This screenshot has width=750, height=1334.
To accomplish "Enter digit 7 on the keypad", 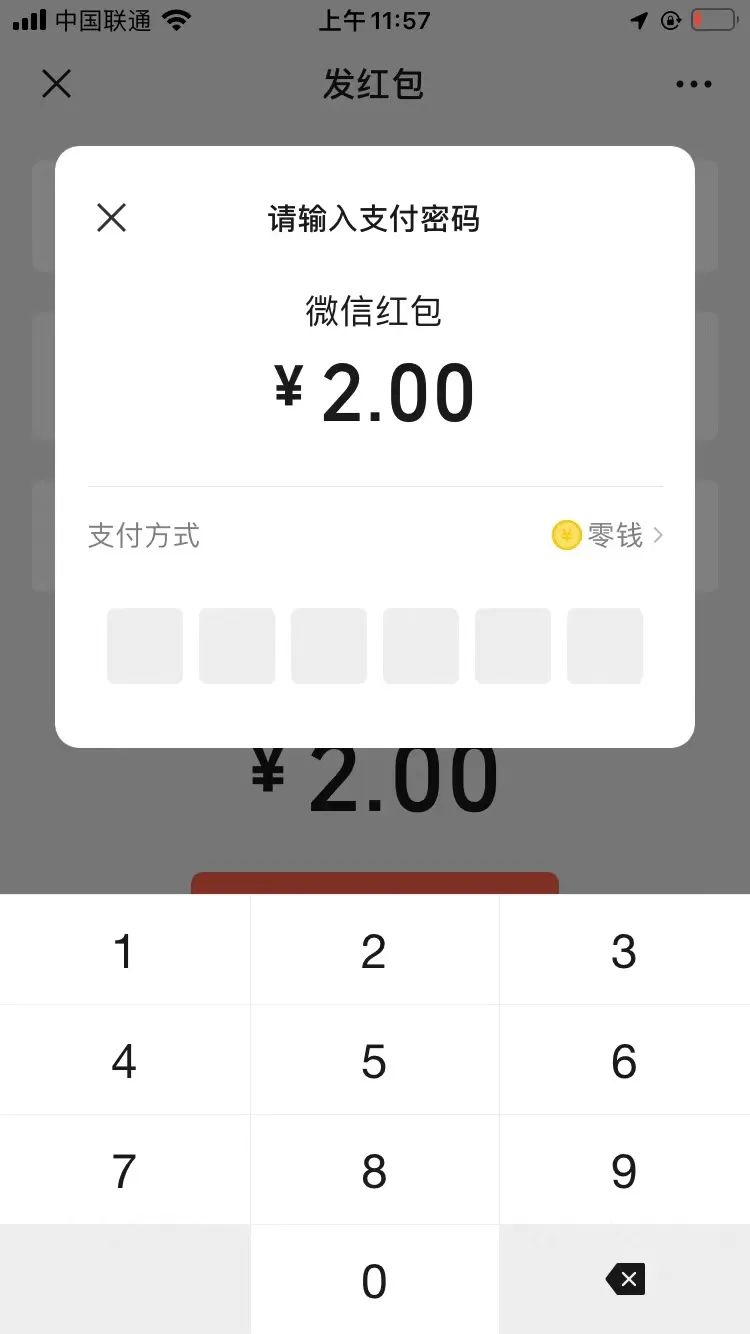I will [x=124, y=1171].
